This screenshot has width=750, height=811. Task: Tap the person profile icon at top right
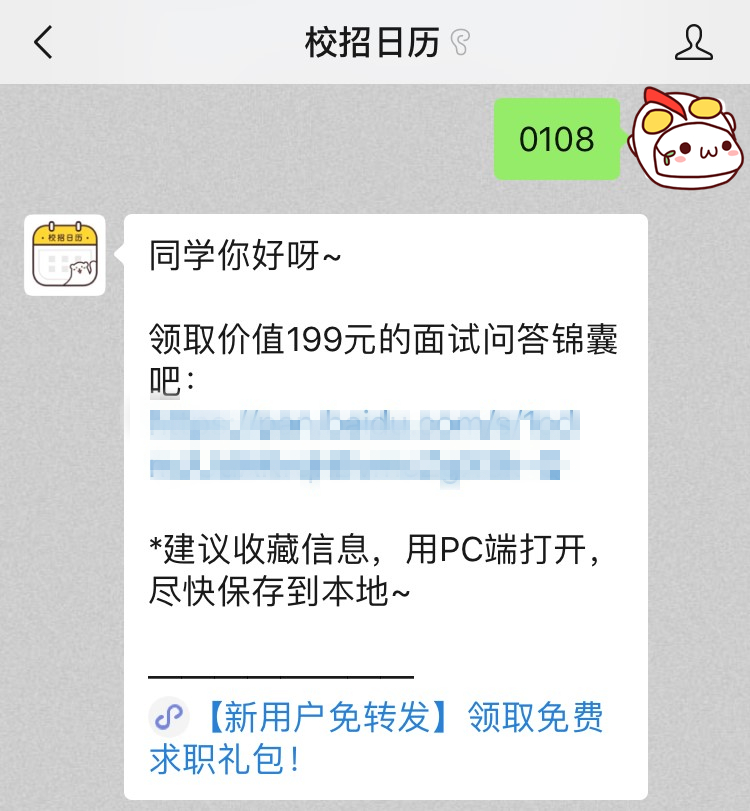click(x=695, y=41)
